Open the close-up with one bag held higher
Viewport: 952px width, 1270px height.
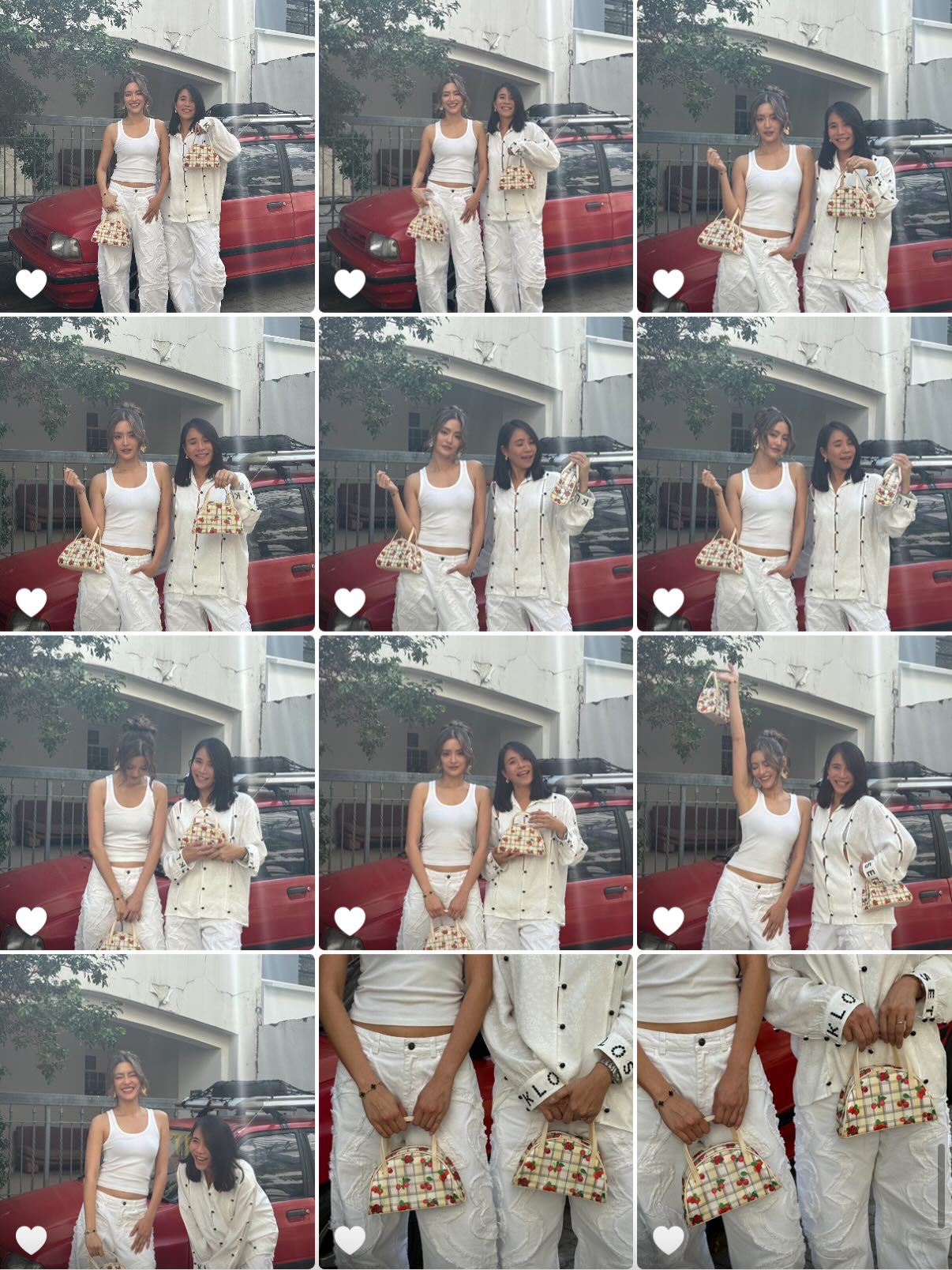793,1111
